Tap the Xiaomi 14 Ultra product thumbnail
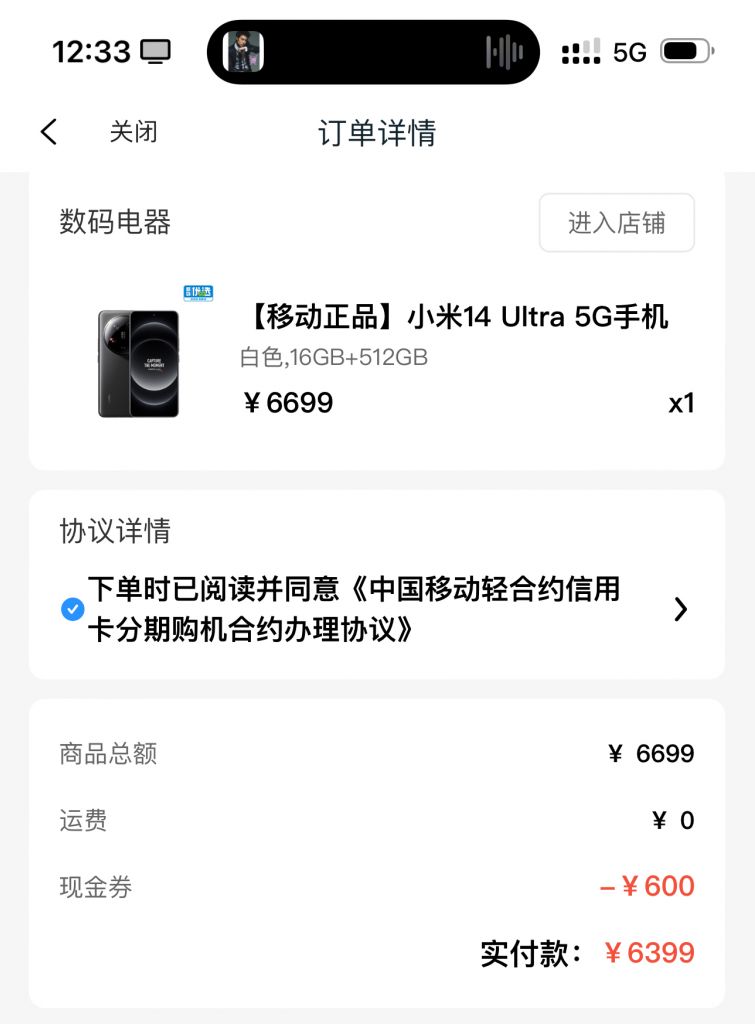The height and width of the screenshot is (1024, 755). 136,363
